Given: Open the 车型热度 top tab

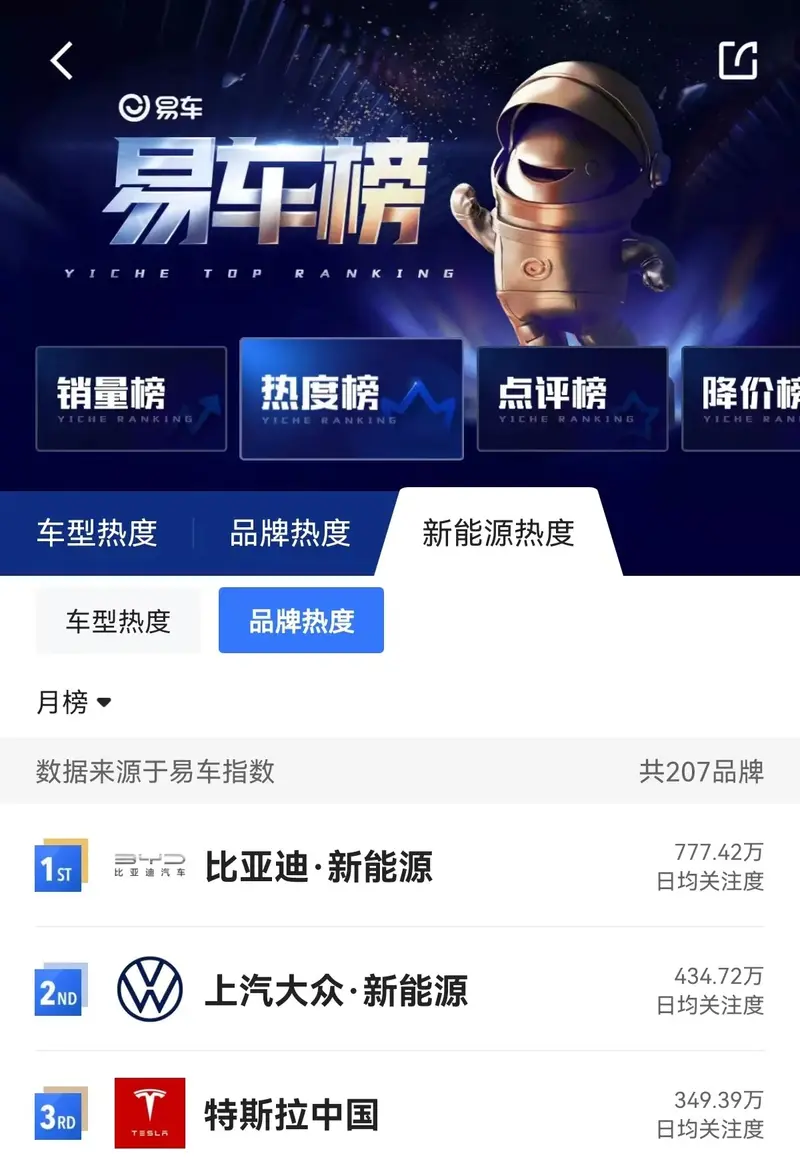Looking at the screenshot, I should pos(97,532).
